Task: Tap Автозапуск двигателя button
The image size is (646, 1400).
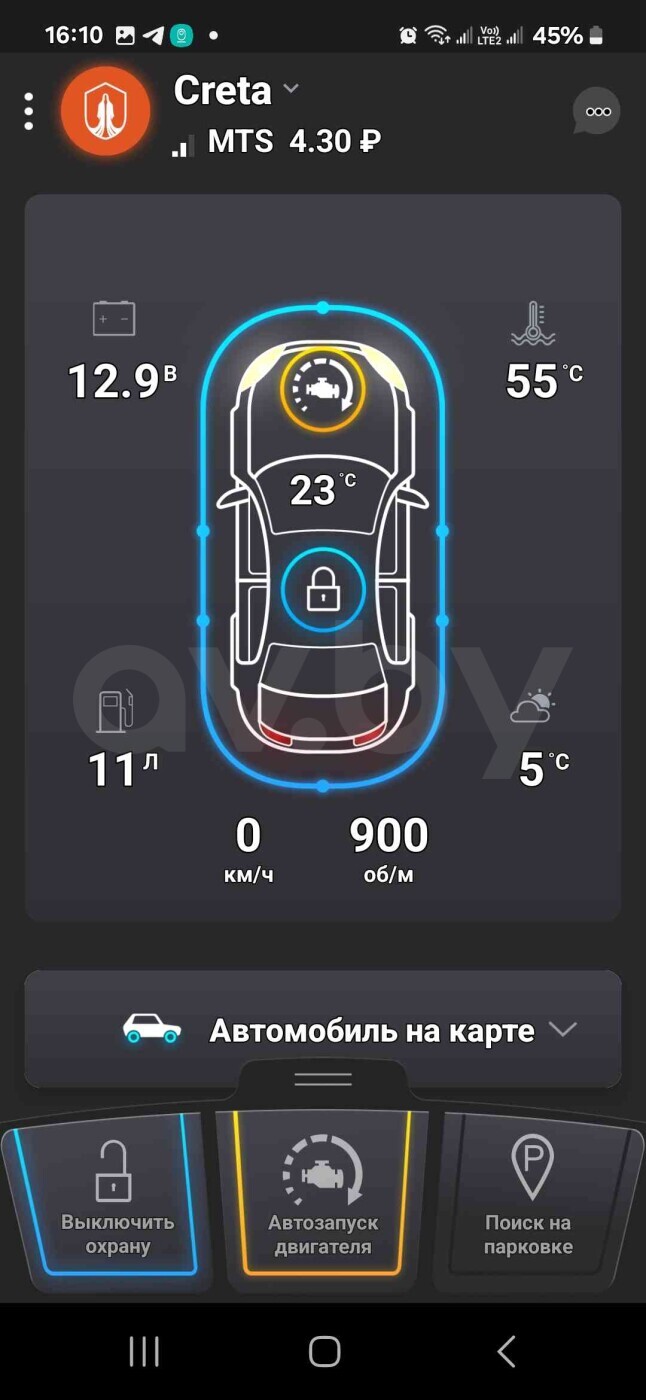Action: click(x=322, y=1196)
